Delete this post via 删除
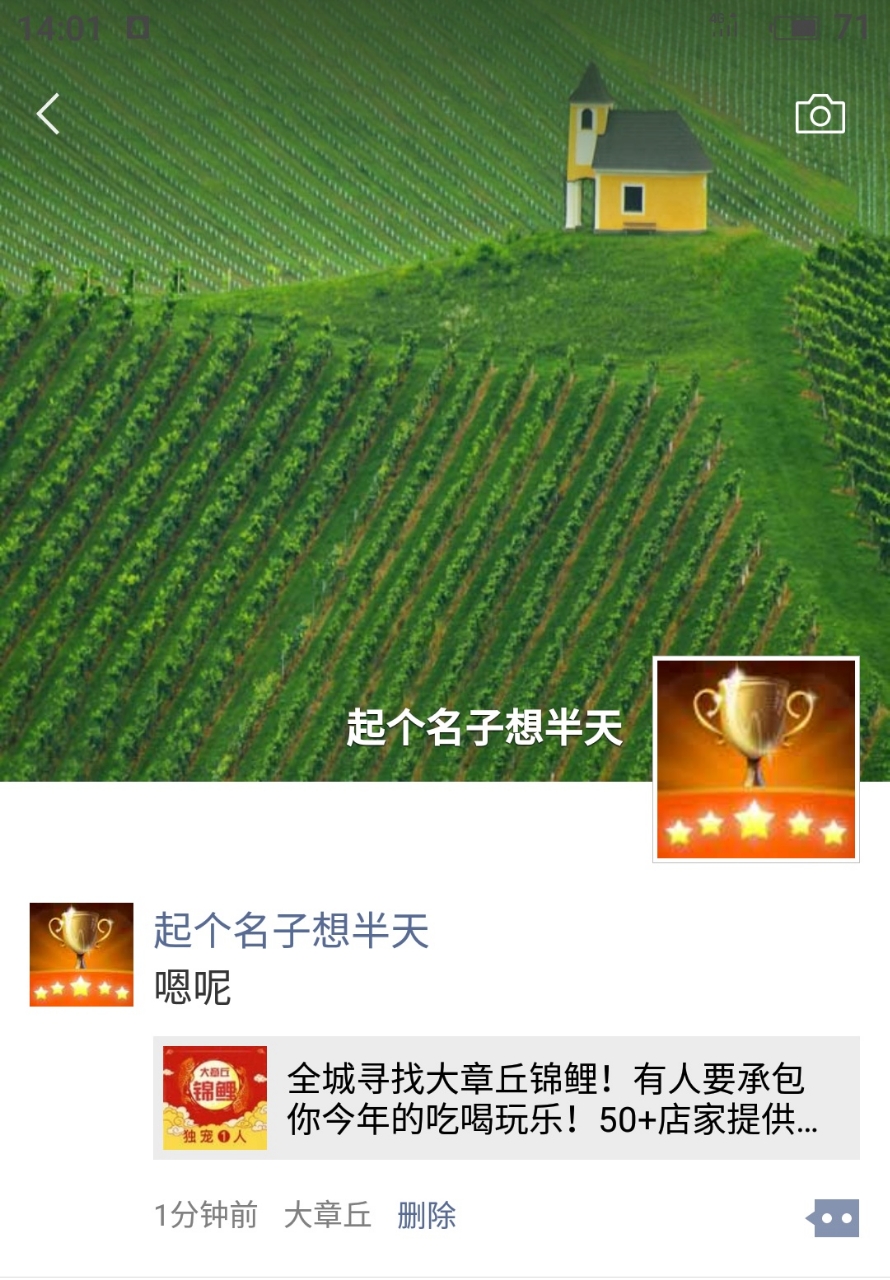 [427, 1215]
